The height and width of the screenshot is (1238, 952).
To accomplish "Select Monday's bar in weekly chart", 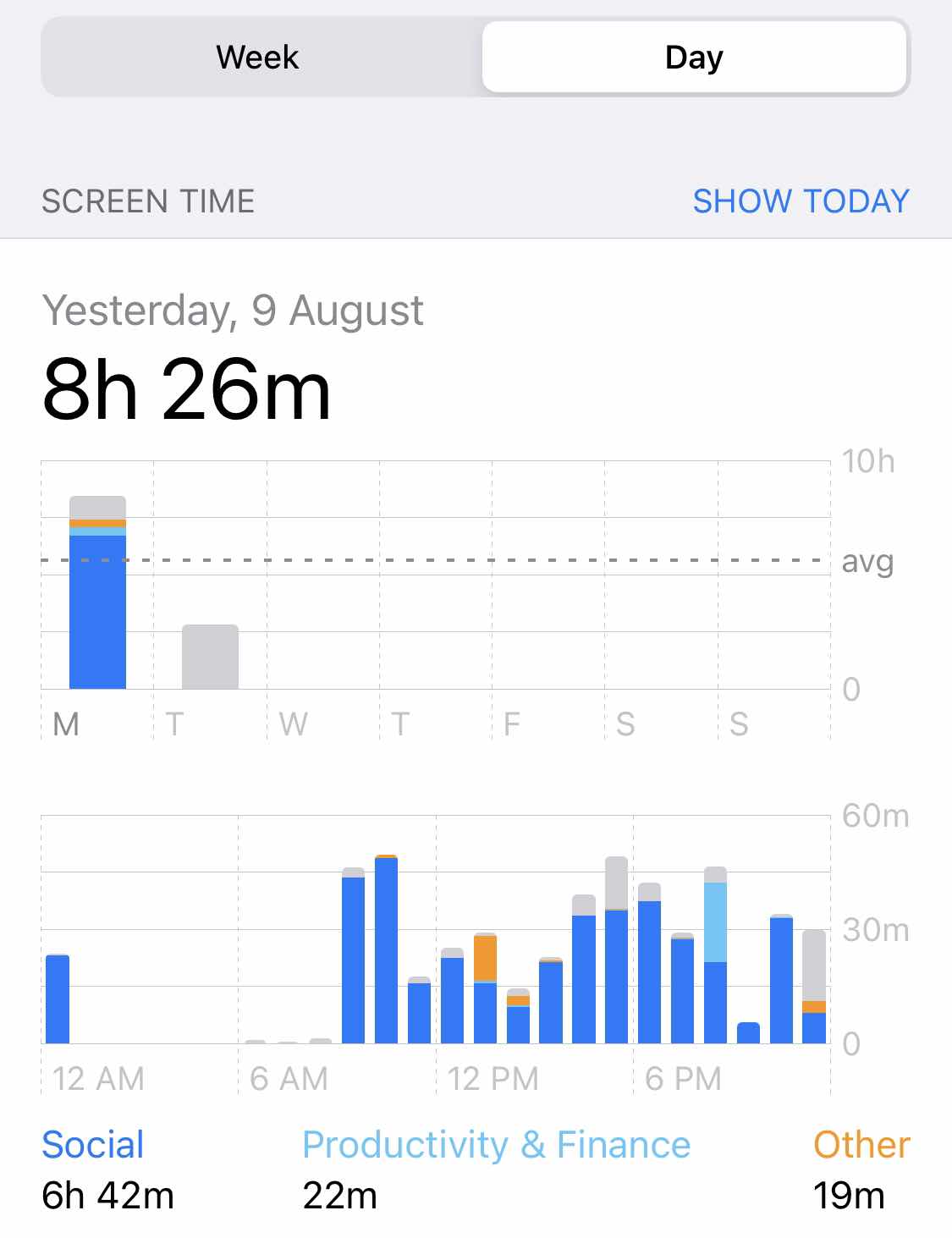I will [97, 592].
